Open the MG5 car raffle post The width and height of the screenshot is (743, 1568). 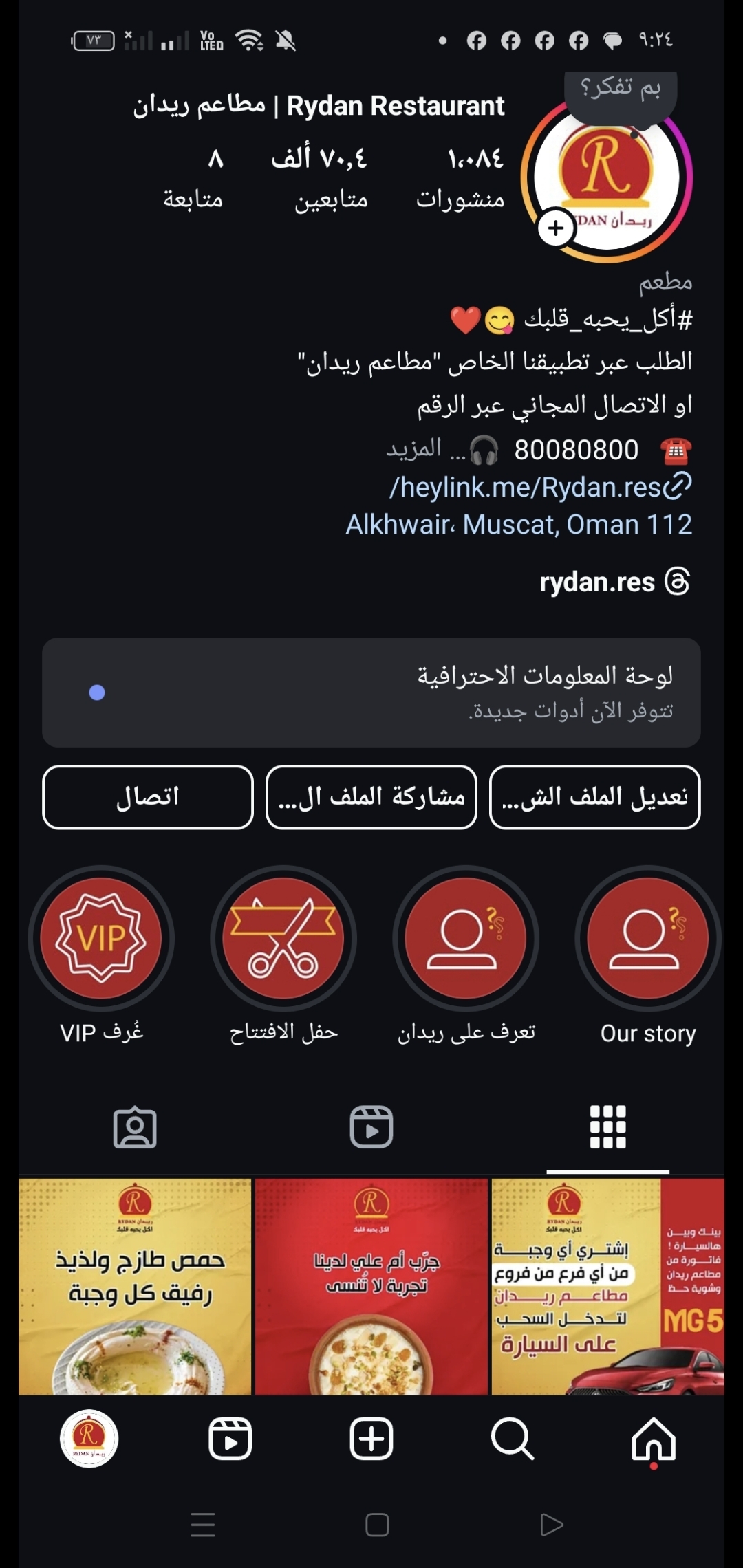click(x=608, y=1286)
